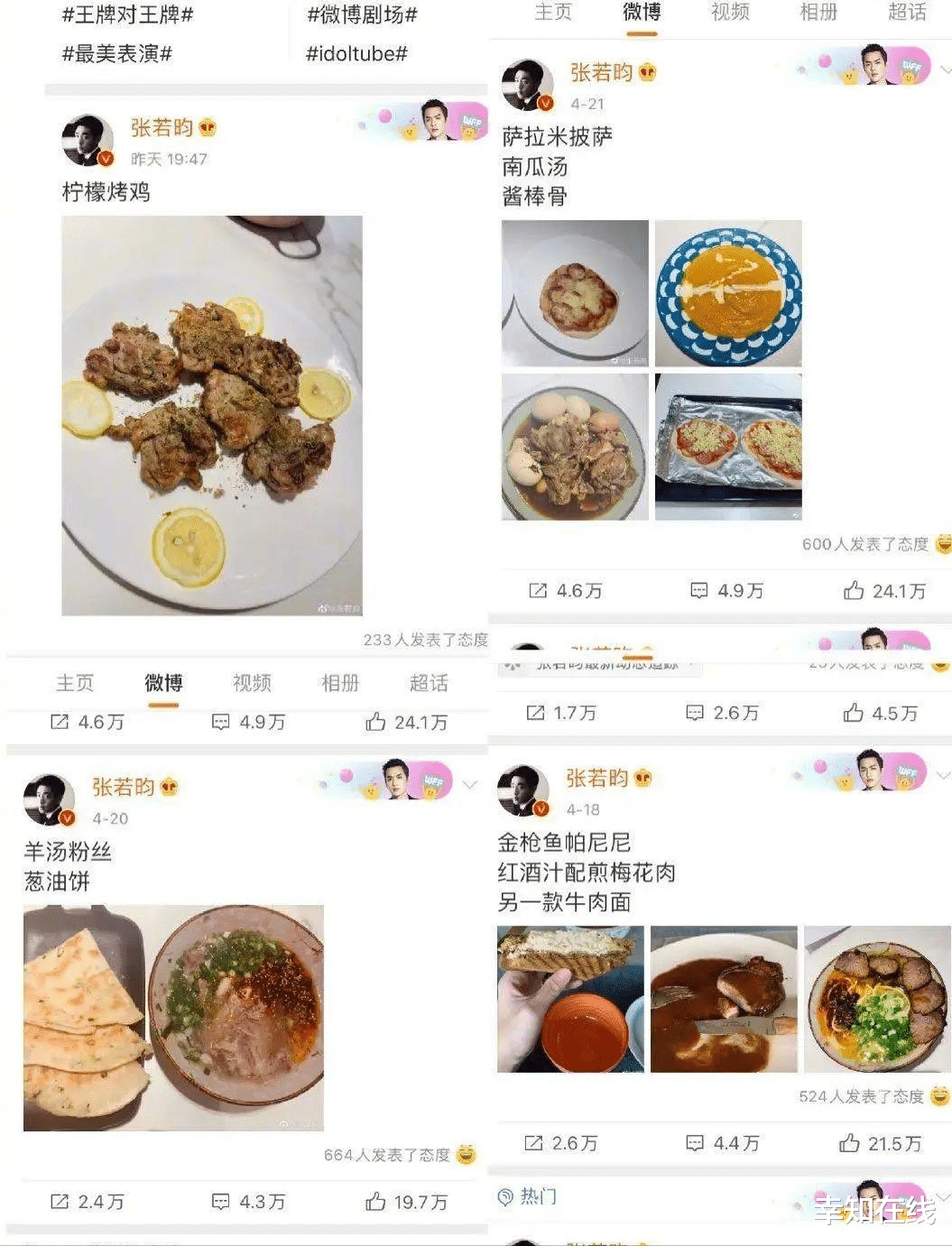Click the repost icon showing 1.7万
Viewport: 952px width, 1246px height.
tap(537, 713)
